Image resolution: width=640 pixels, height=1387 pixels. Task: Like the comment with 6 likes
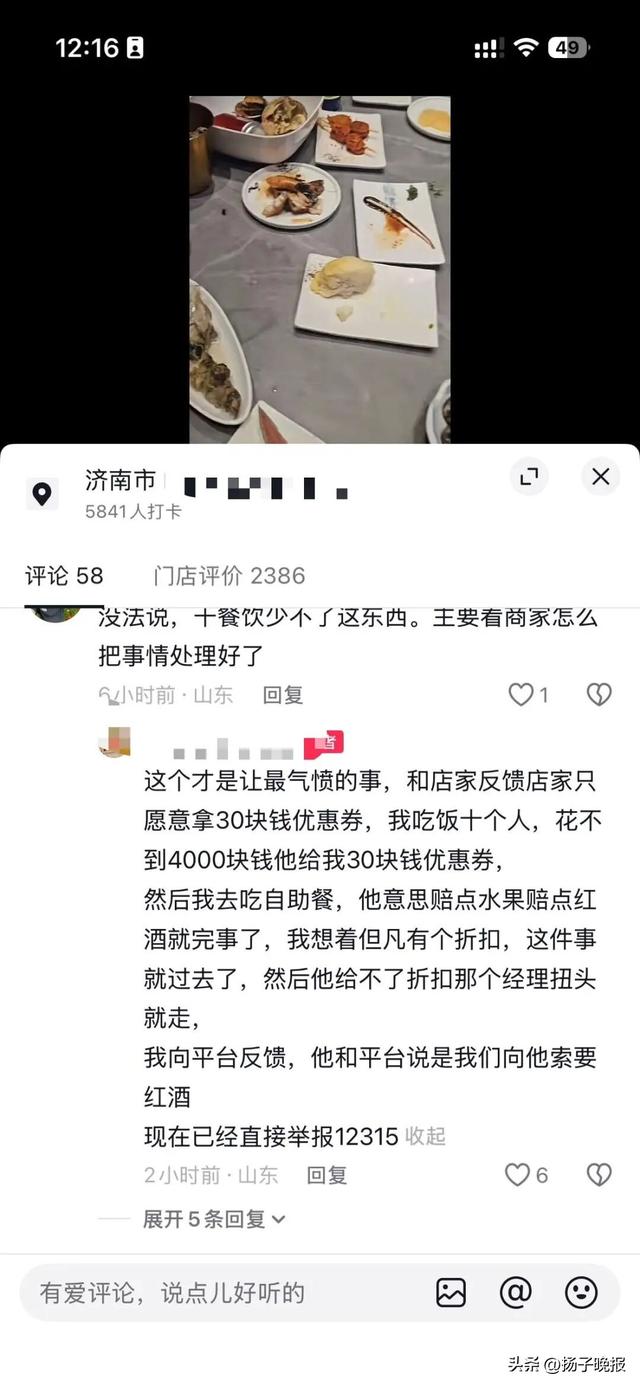(x=517, y=1175)
